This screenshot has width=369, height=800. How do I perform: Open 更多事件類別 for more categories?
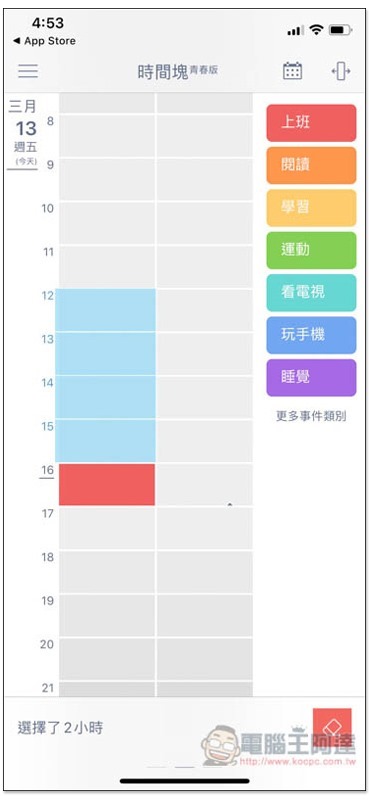click(x=311, y=416)
